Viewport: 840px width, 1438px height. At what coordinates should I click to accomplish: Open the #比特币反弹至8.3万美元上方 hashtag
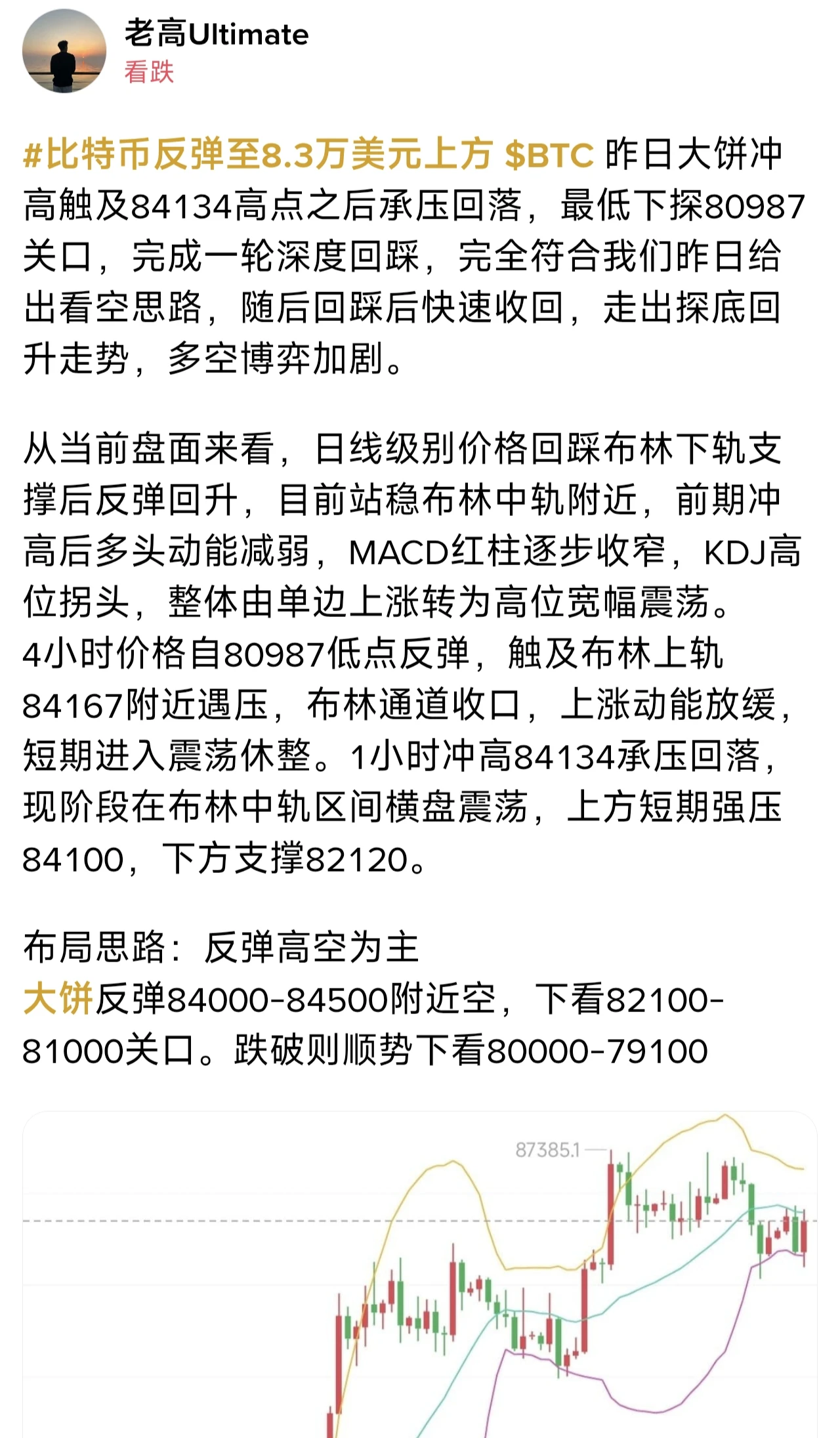[x=257, y=155]
